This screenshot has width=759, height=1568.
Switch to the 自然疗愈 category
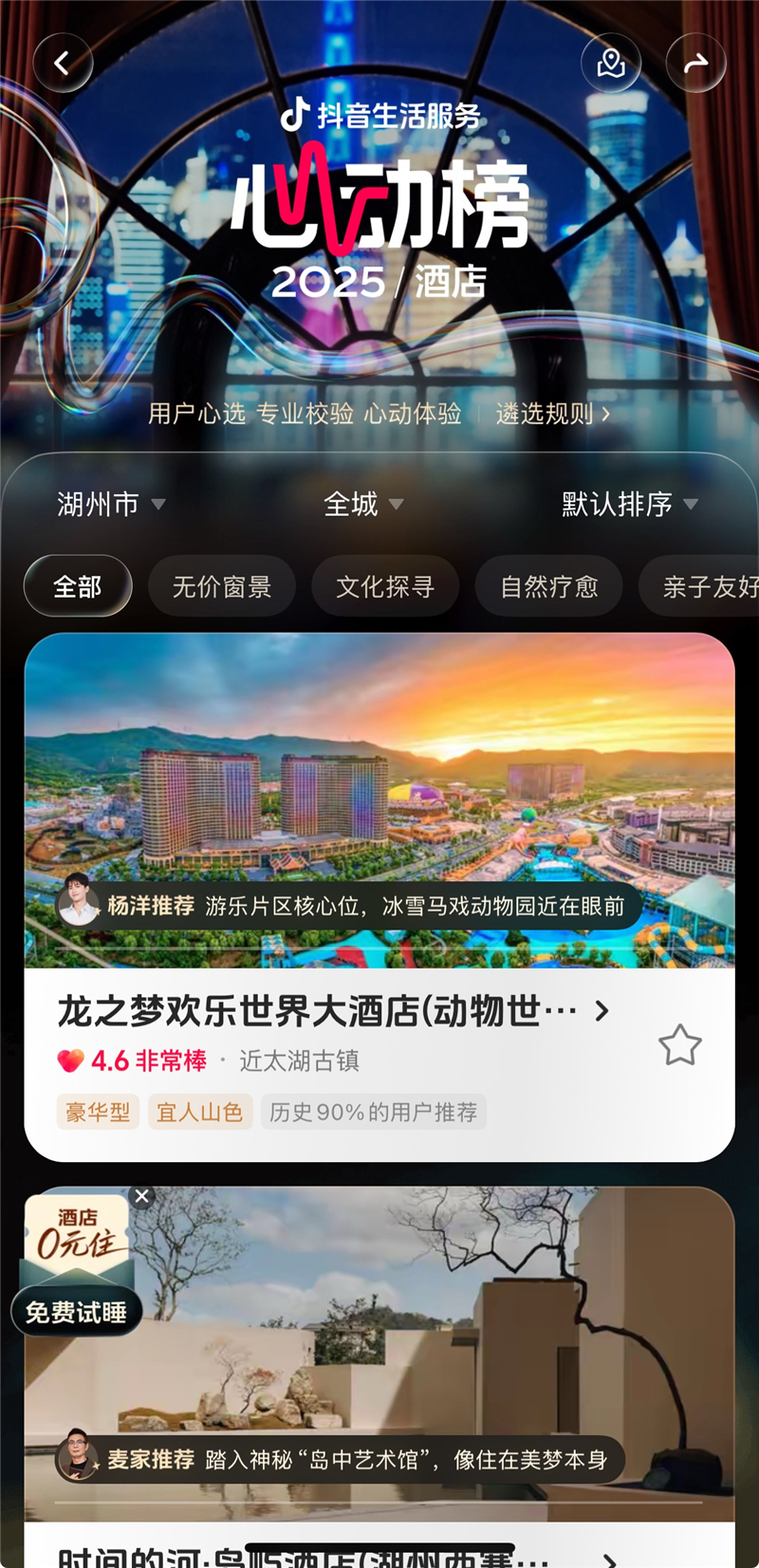549,586
